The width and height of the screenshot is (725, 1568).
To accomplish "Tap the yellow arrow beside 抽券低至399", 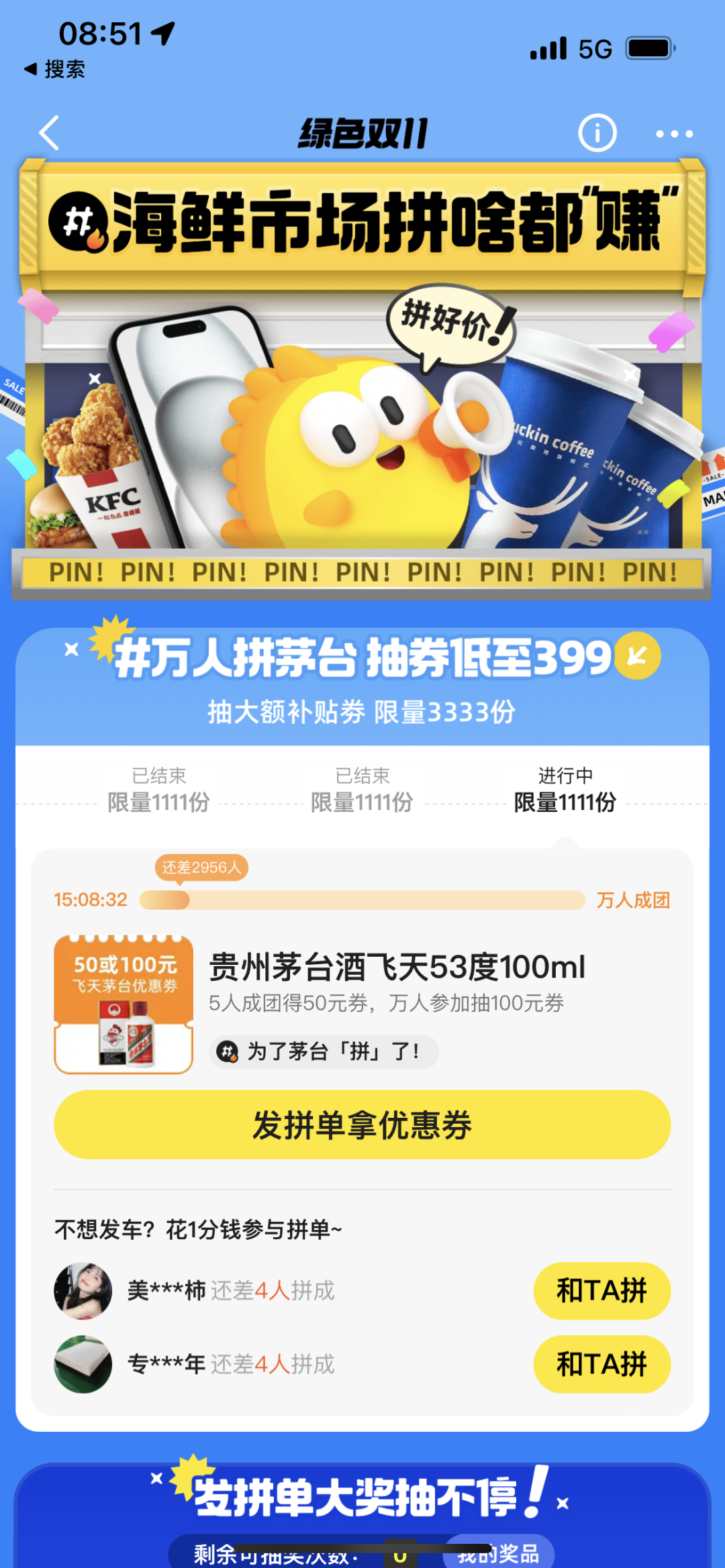I will click(637, 656).
